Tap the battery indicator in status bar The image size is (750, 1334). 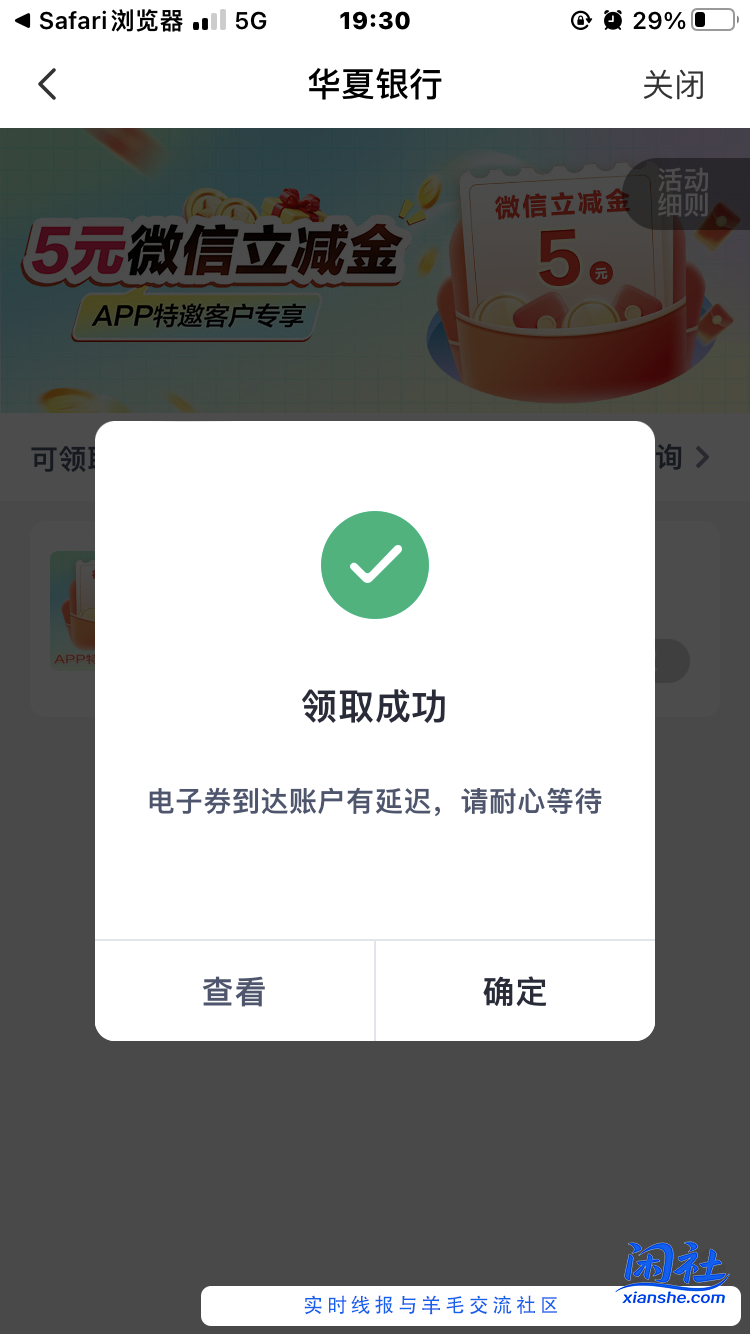pos(712,20)
